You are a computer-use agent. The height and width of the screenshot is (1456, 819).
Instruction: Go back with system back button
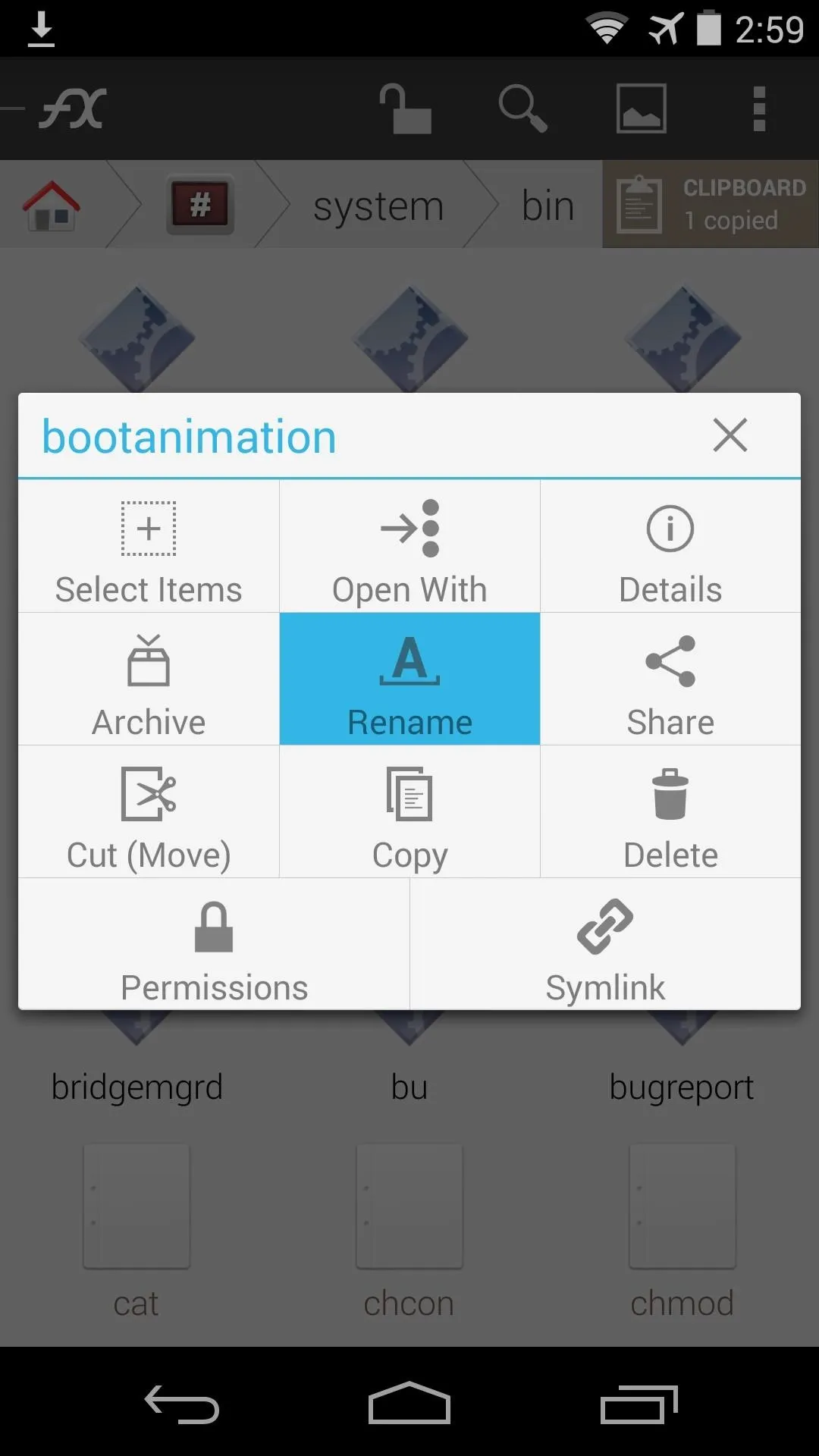pyautogui.click(x=182, y=1404)
